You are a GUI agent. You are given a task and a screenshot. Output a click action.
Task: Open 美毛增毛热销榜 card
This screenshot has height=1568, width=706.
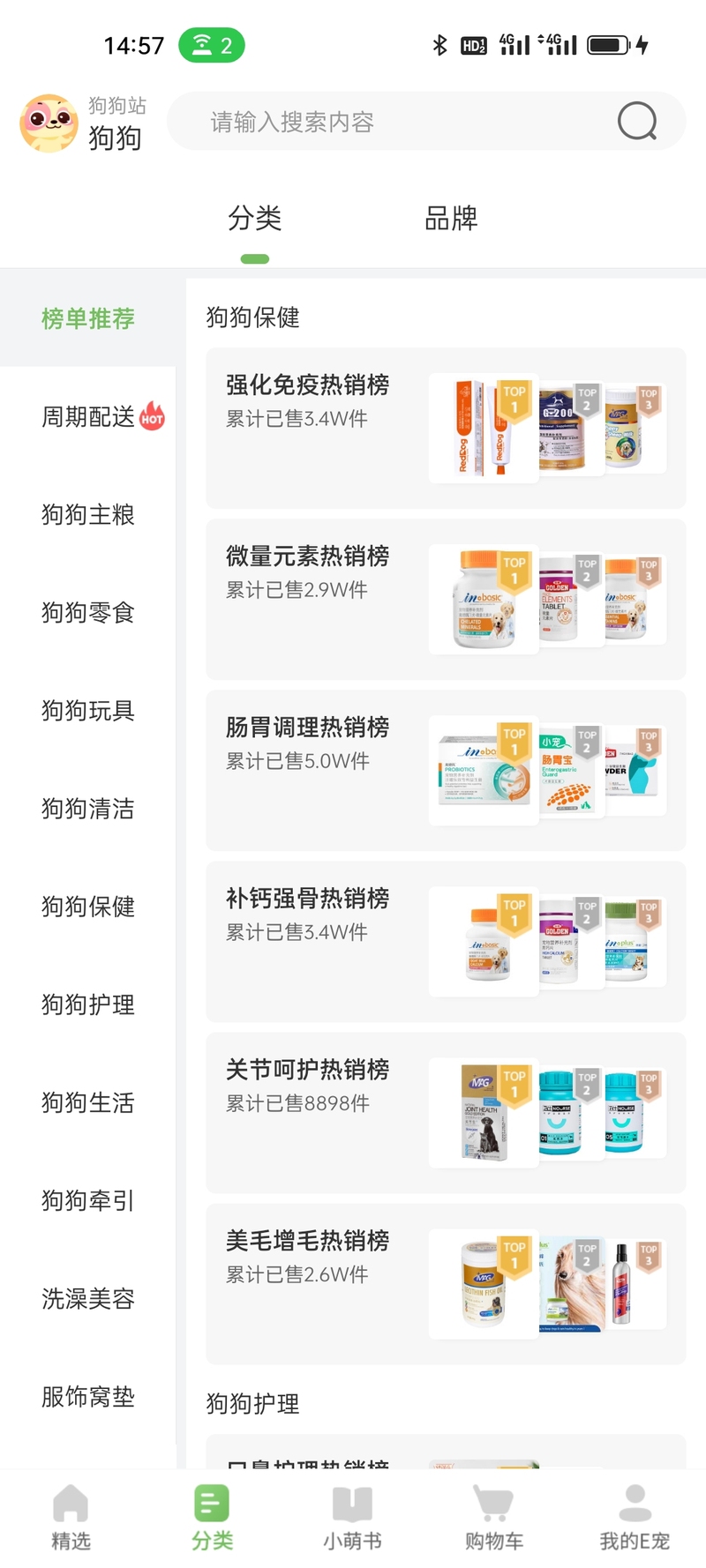click(445, 1283)
